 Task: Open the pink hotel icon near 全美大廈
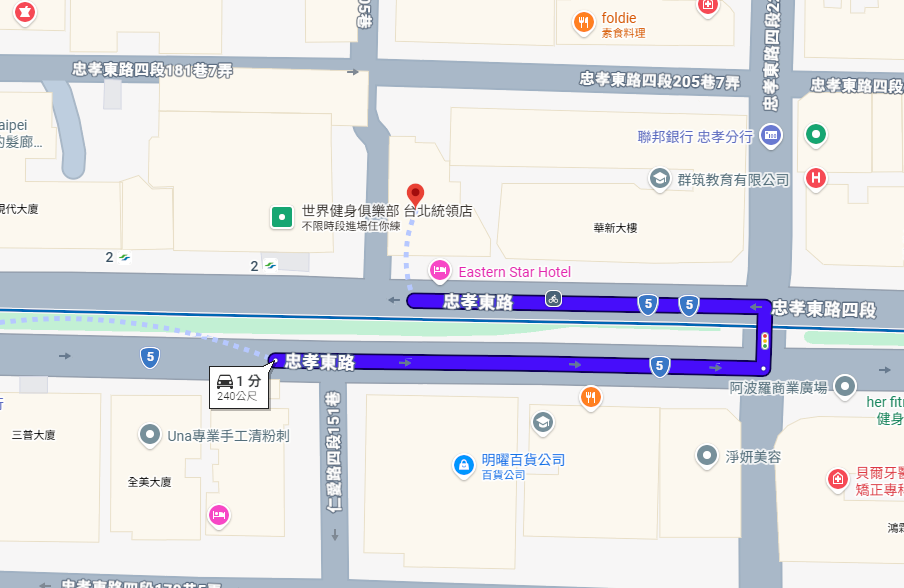point(218,515)
